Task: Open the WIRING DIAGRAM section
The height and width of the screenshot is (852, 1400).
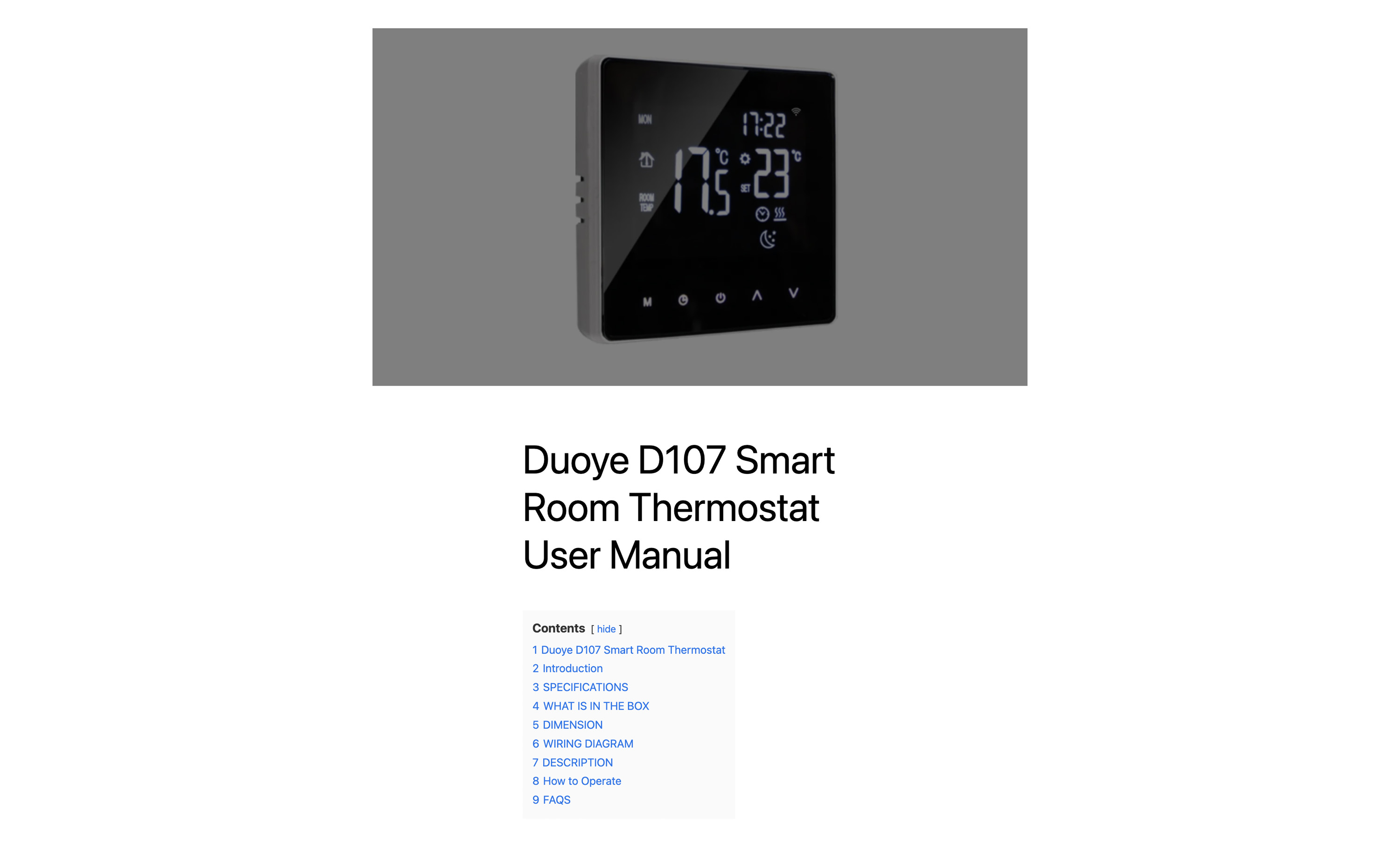Action: pyautogui.click(x=582, y=743)
